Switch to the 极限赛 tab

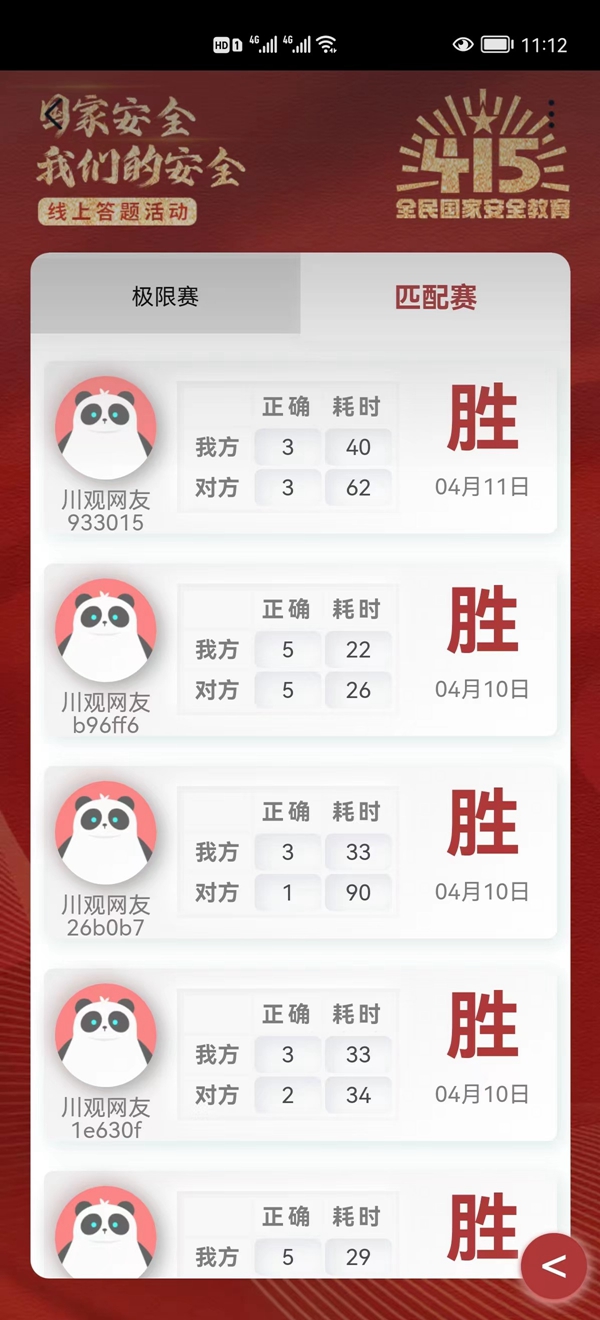coord(166,296)
